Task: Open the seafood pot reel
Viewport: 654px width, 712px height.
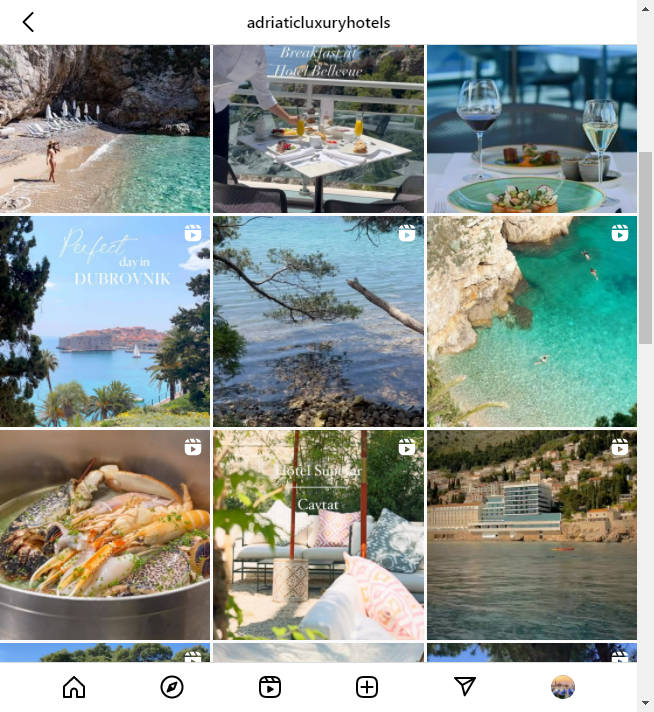Action: 105,535
